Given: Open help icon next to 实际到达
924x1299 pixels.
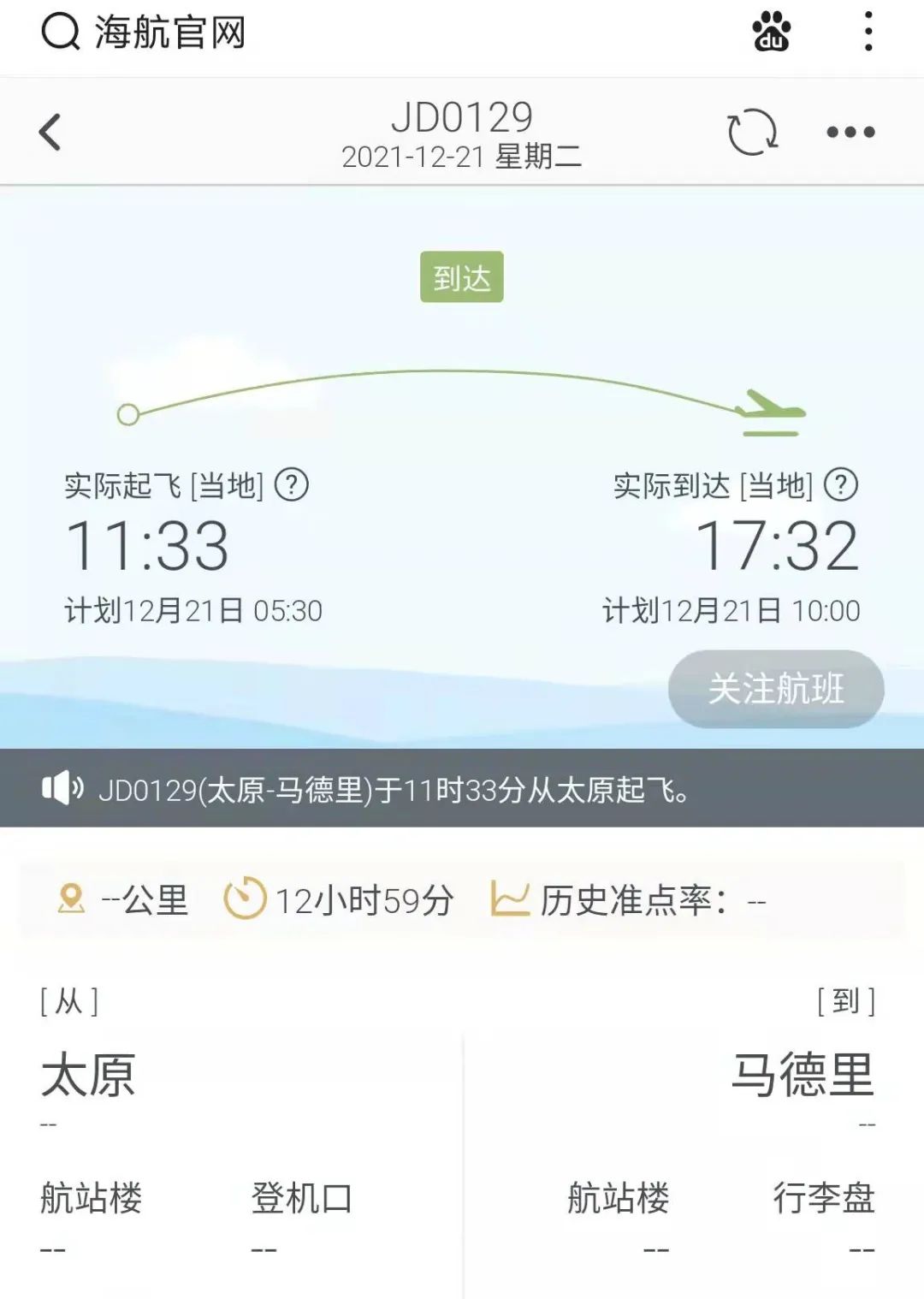Looking at the screenshot, I should click(x=841, y=485).
